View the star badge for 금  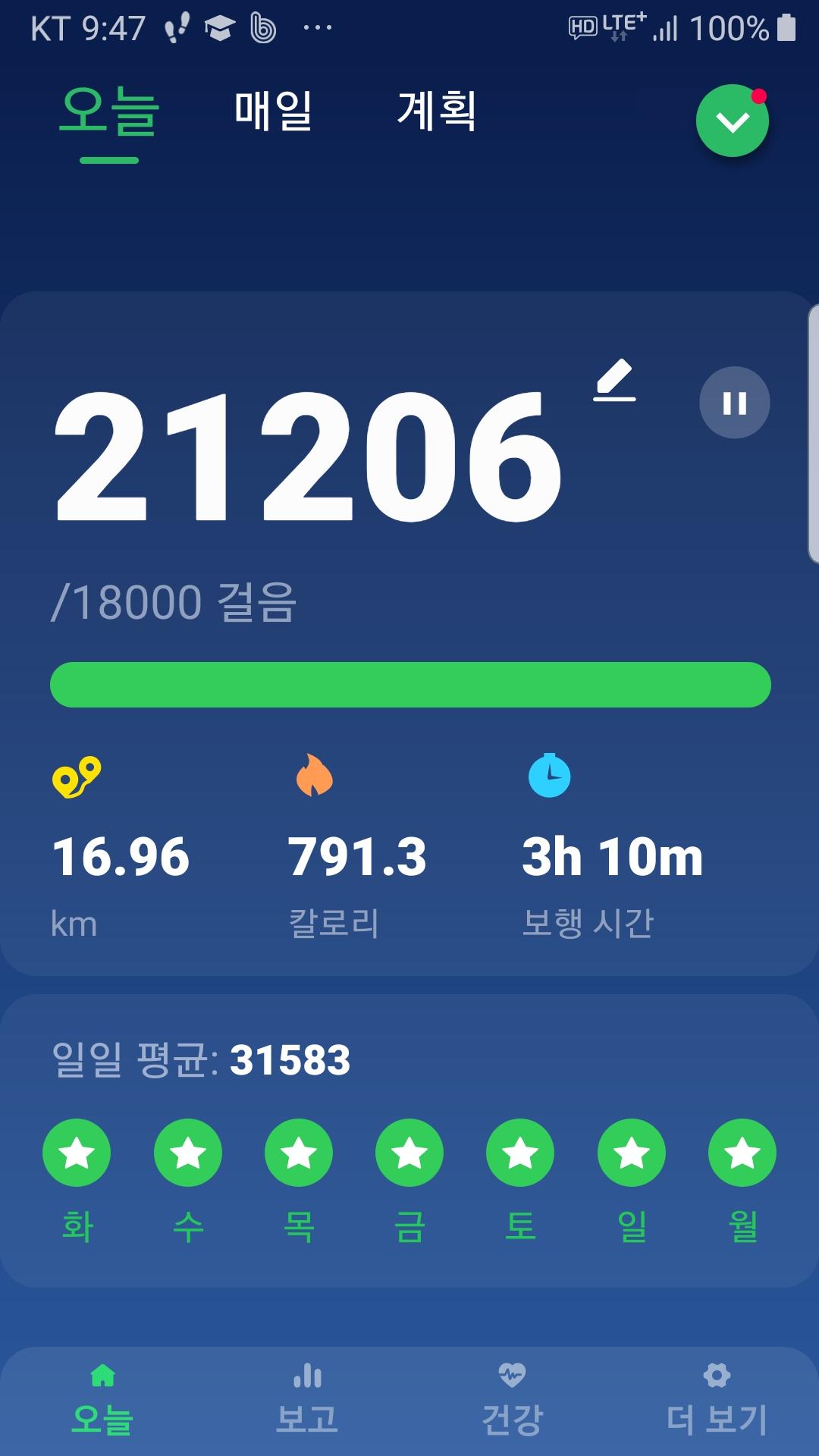click(x=409, y=1153)
